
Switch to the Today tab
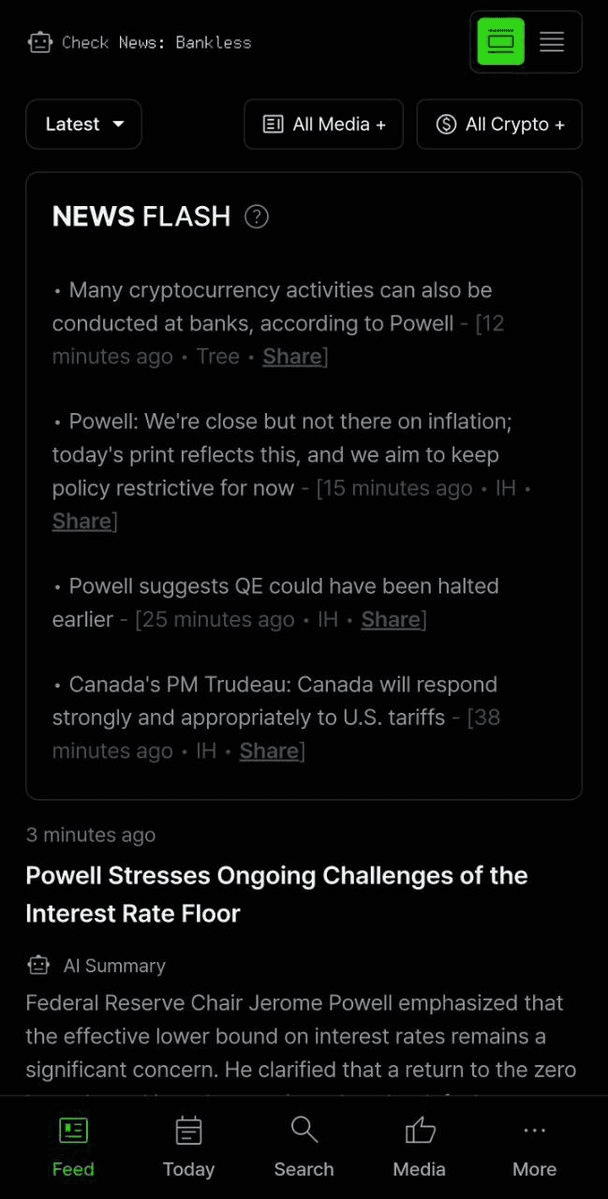[189, 1148]
